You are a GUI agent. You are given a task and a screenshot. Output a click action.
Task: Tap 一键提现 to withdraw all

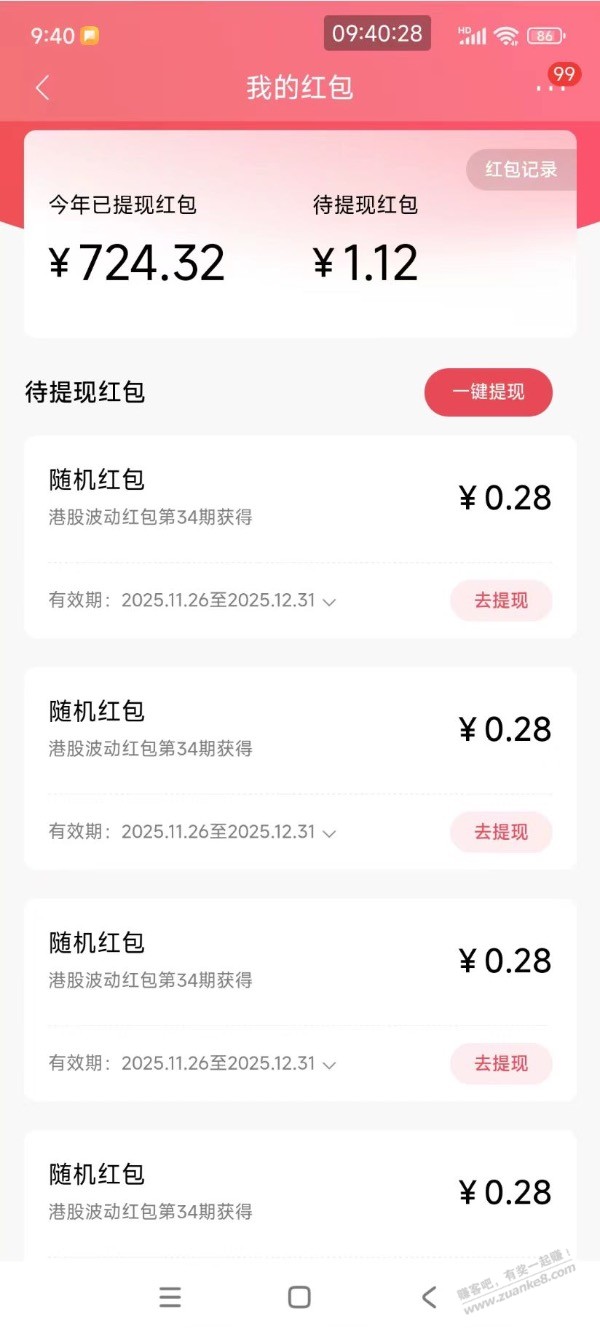488,392
